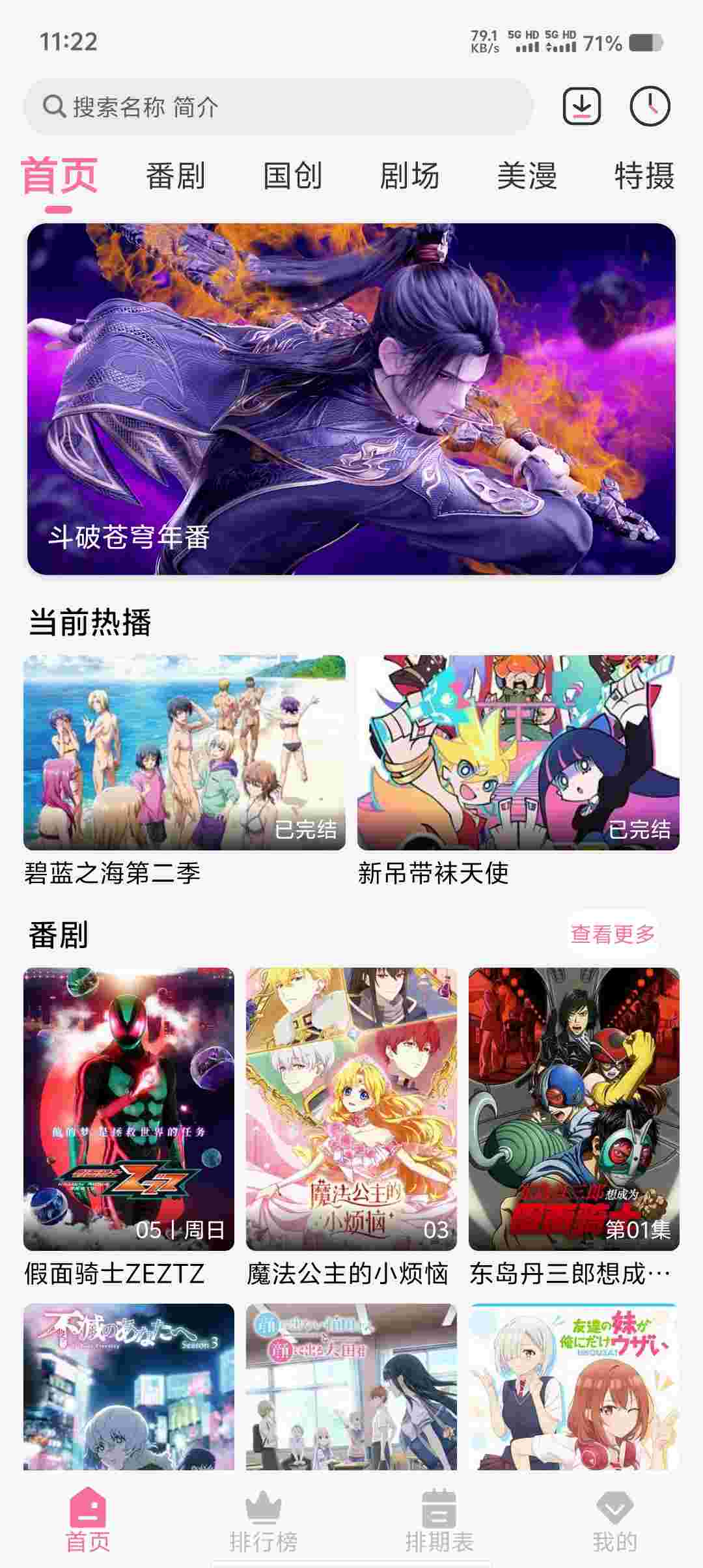Image resolution: width=703 pixels, height=1568 pixels.
Task: Tap the 首页 bottom navigation tab
Action: [88, 1520]
